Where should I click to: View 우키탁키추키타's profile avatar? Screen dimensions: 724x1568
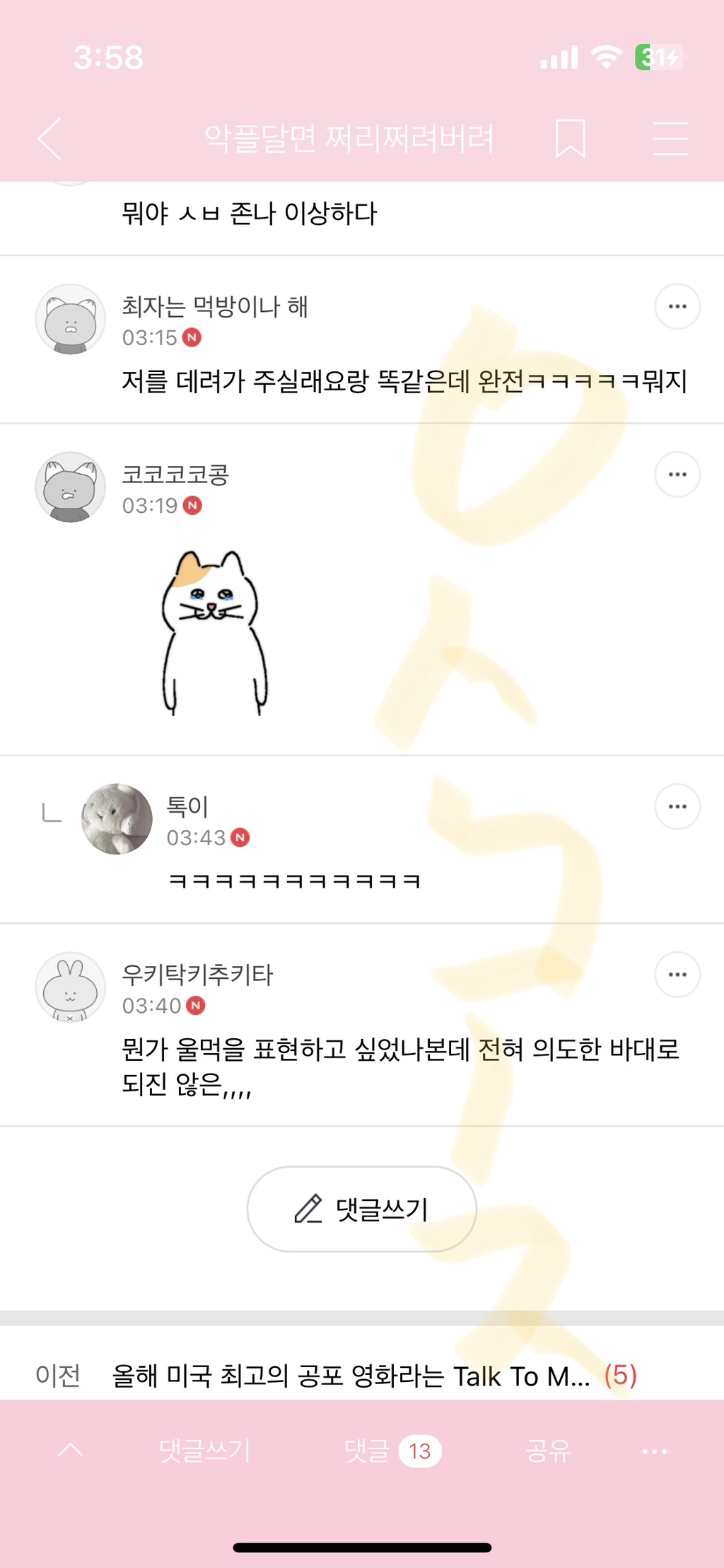[71, 987]
